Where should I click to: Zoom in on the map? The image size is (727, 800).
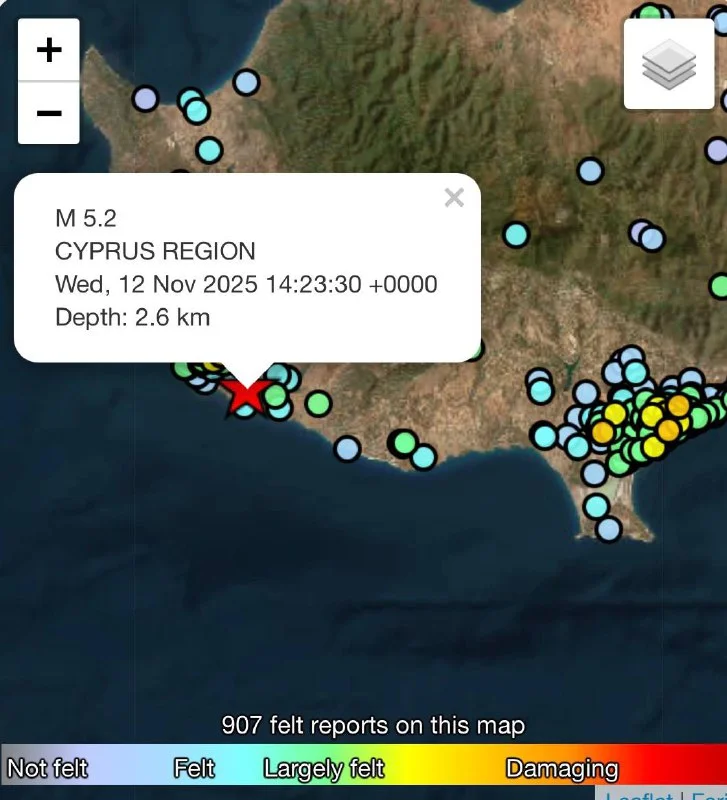coord(49,50)
